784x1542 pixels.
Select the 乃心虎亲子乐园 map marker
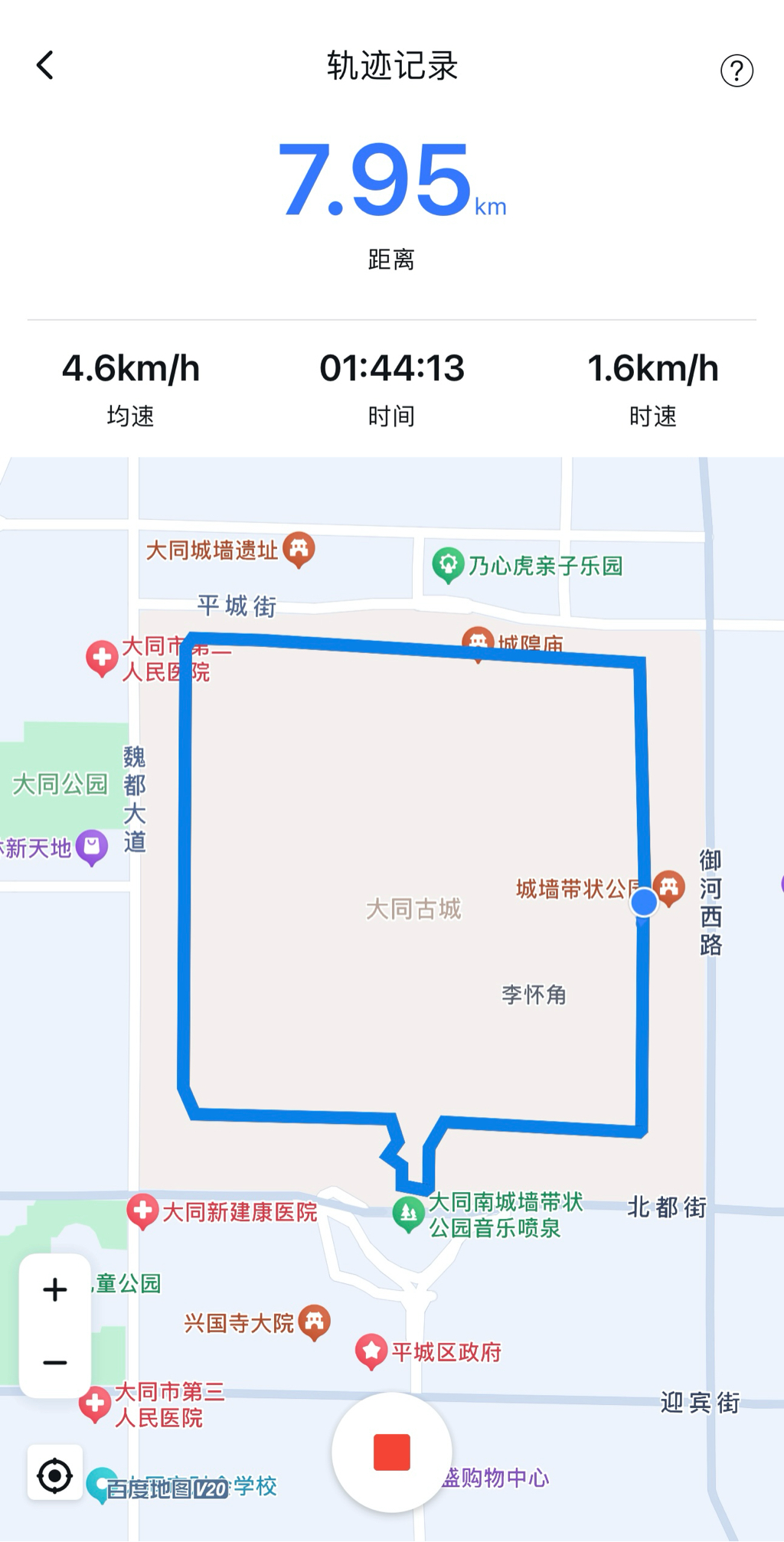[448, 565]
